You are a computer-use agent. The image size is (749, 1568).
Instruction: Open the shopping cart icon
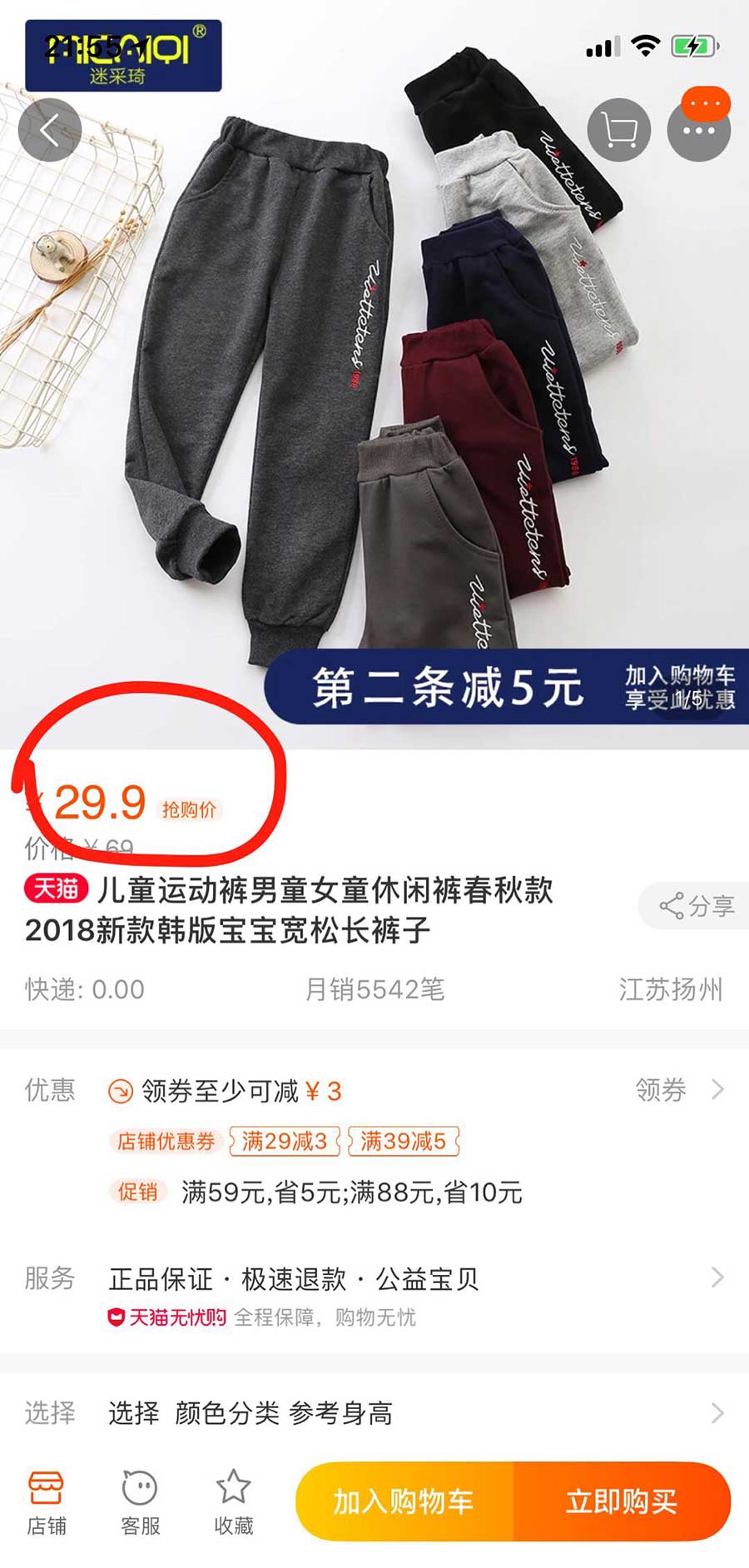618,131
